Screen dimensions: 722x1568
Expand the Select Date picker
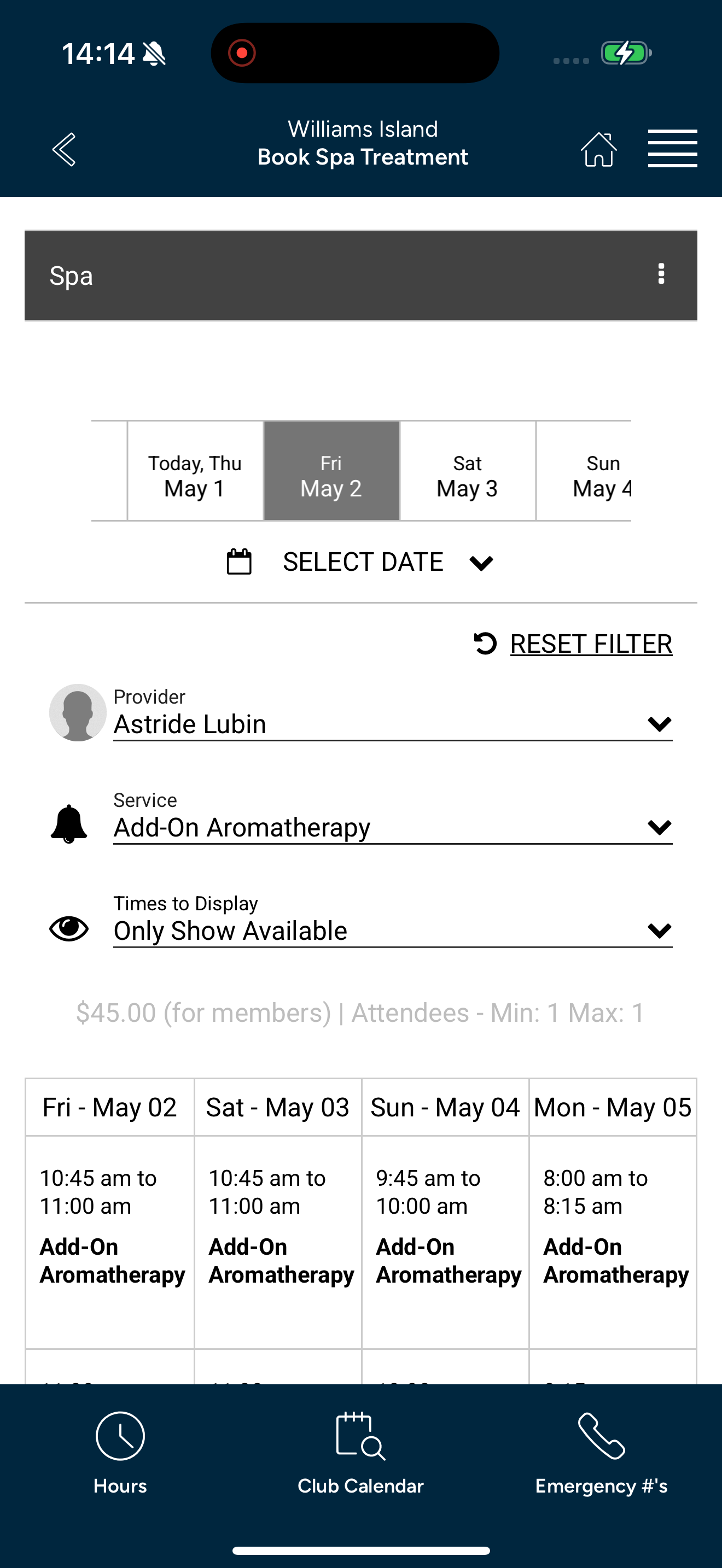(x=360, y=562)
